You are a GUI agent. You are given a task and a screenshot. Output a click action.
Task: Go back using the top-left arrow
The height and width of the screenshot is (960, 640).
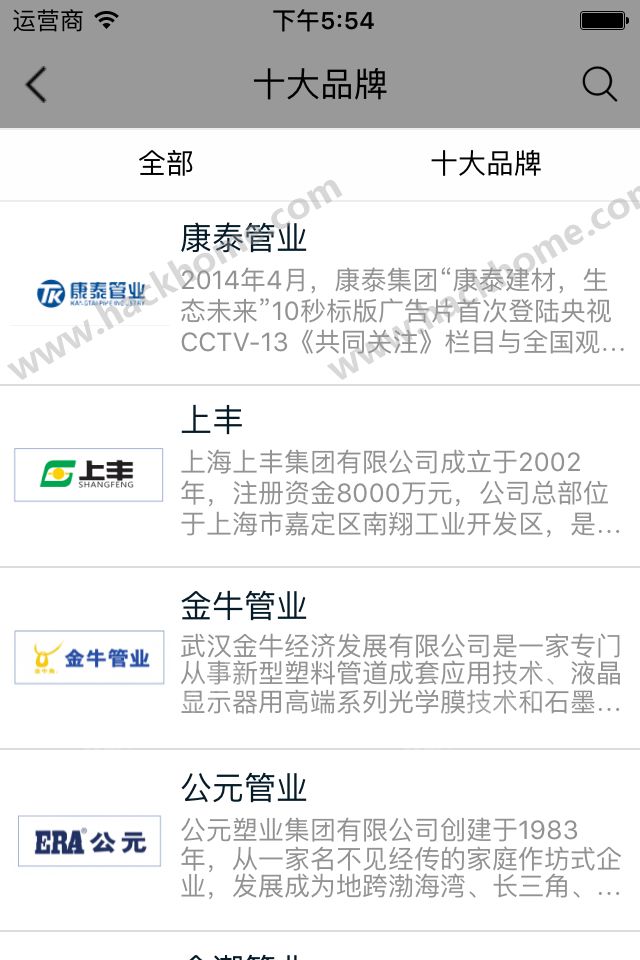point(36,84)
